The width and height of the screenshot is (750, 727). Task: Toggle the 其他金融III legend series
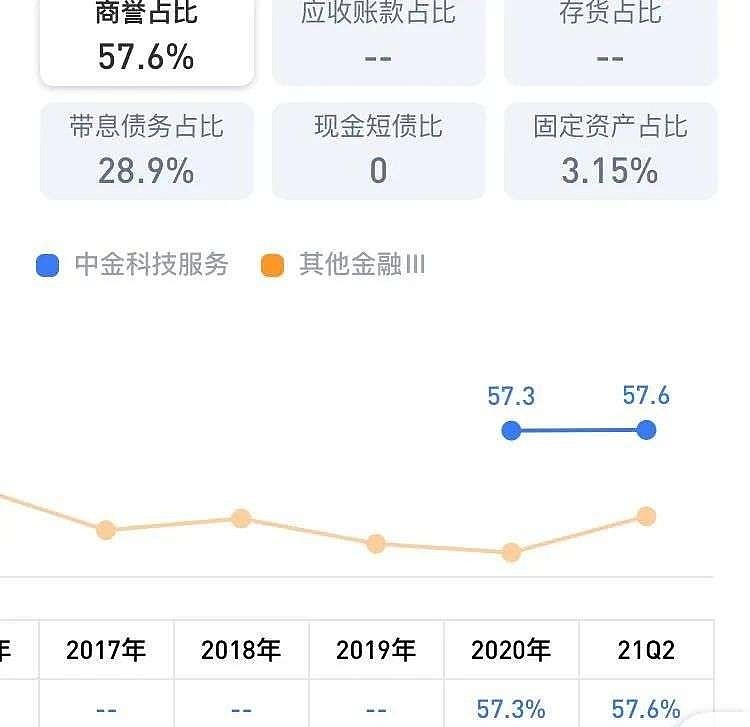(x=343, y=264)
